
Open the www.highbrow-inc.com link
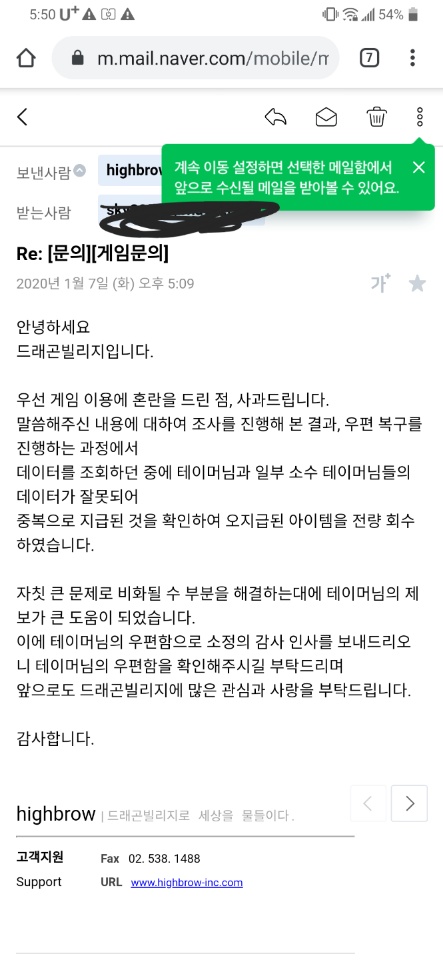(x=187, y=882)
